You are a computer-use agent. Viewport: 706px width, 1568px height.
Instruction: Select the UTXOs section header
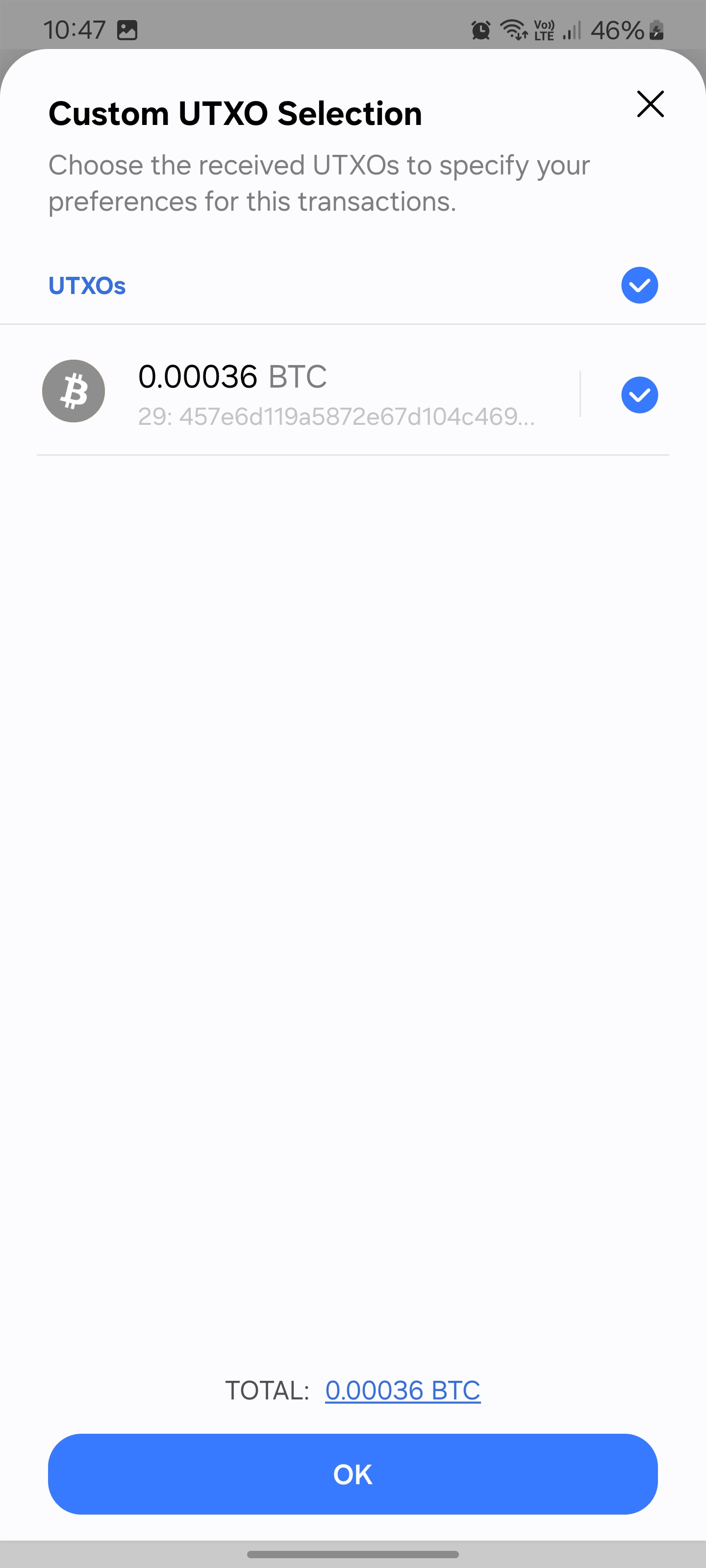[x=86, y=285]
